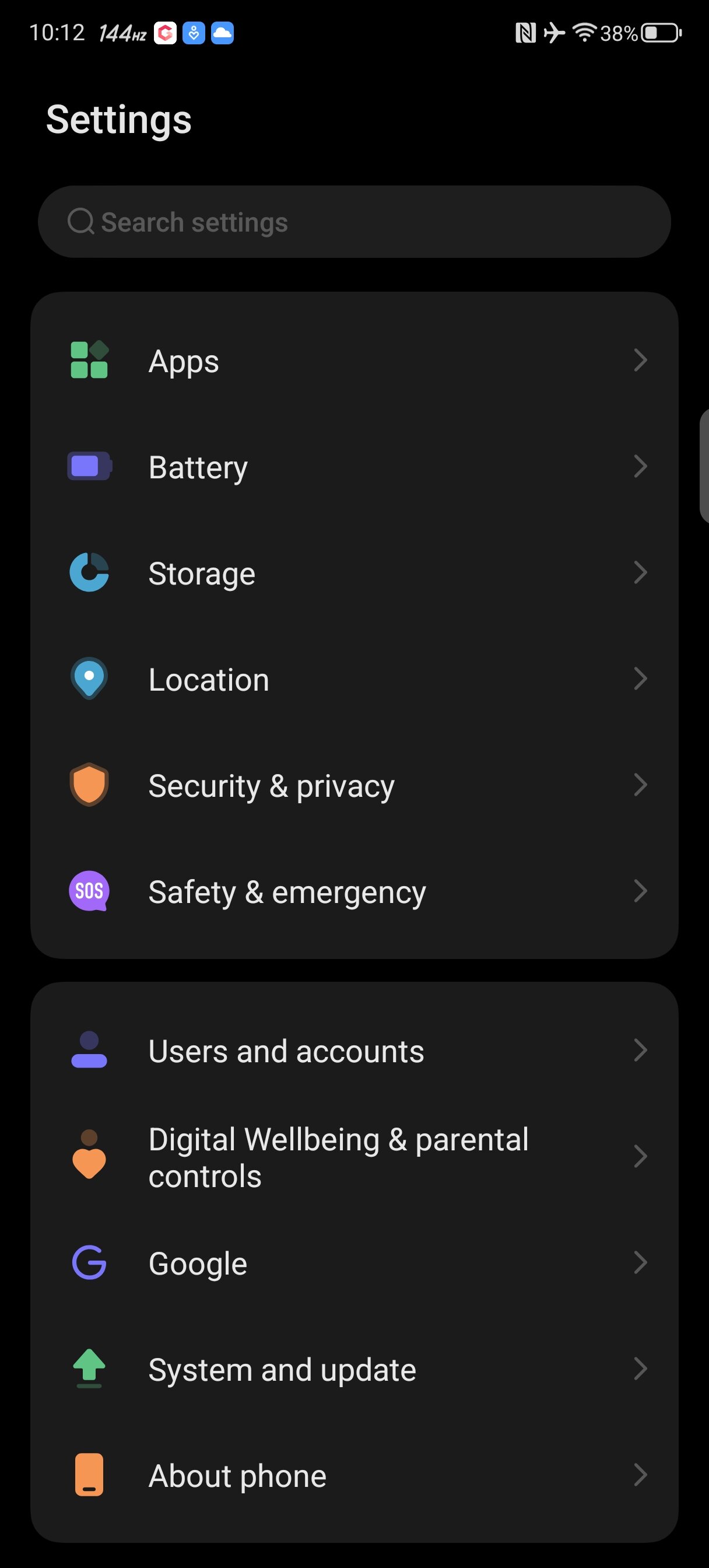The image size is (709, 1568).
Task: Open Location settings
Action: point(354,678)
